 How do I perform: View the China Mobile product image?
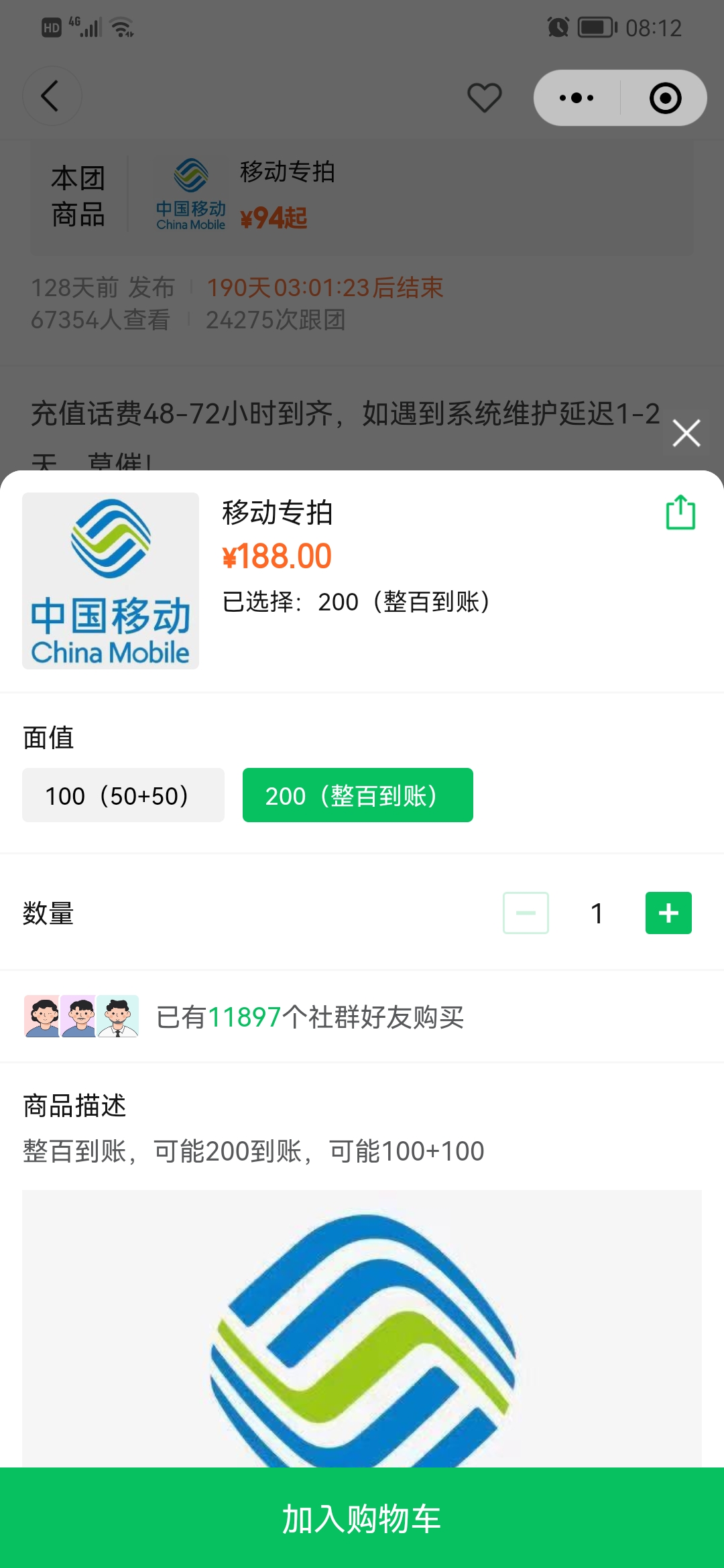pos(111,581)
